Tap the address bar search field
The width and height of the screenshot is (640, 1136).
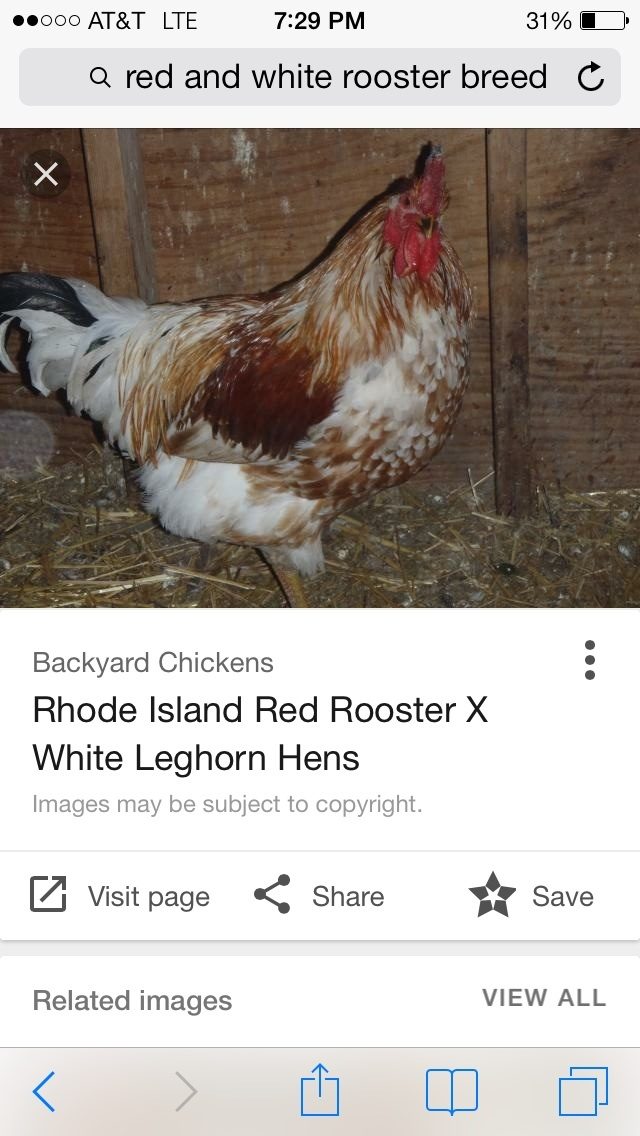320,77
